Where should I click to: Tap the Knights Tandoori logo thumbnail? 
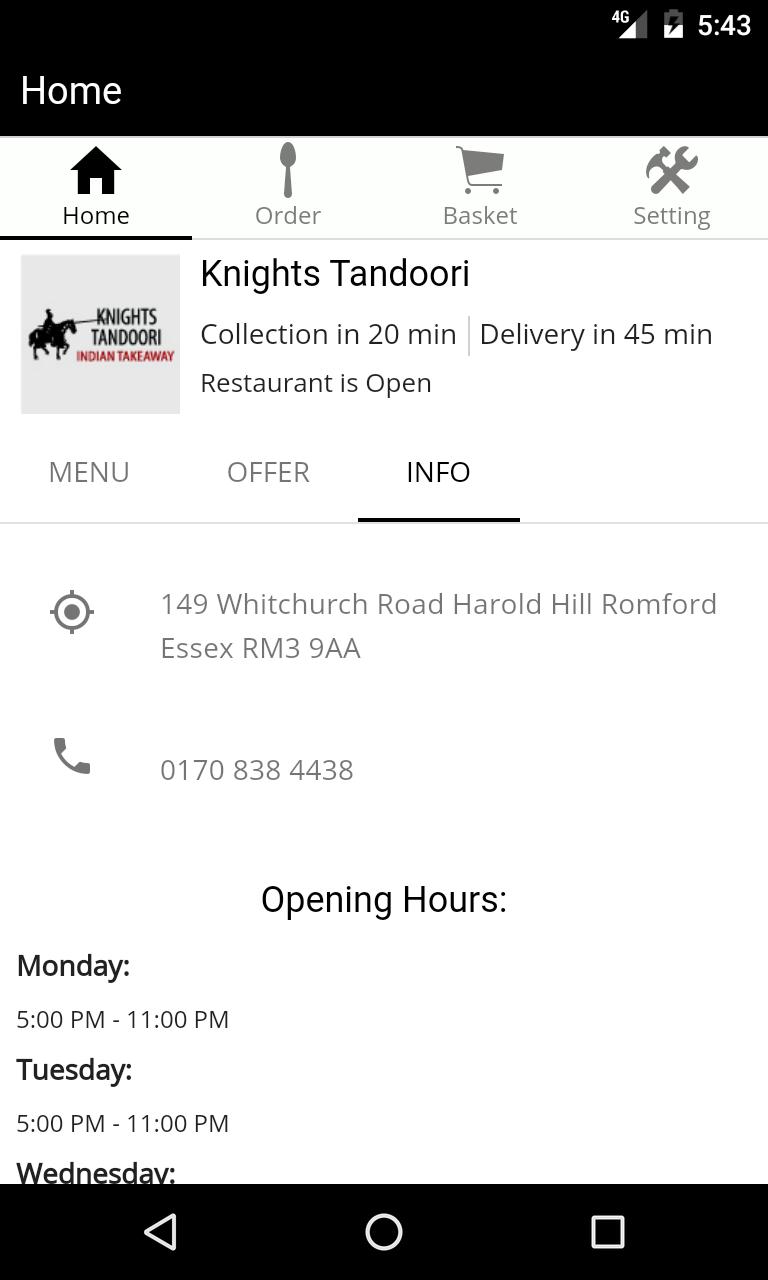click(100, 334)
